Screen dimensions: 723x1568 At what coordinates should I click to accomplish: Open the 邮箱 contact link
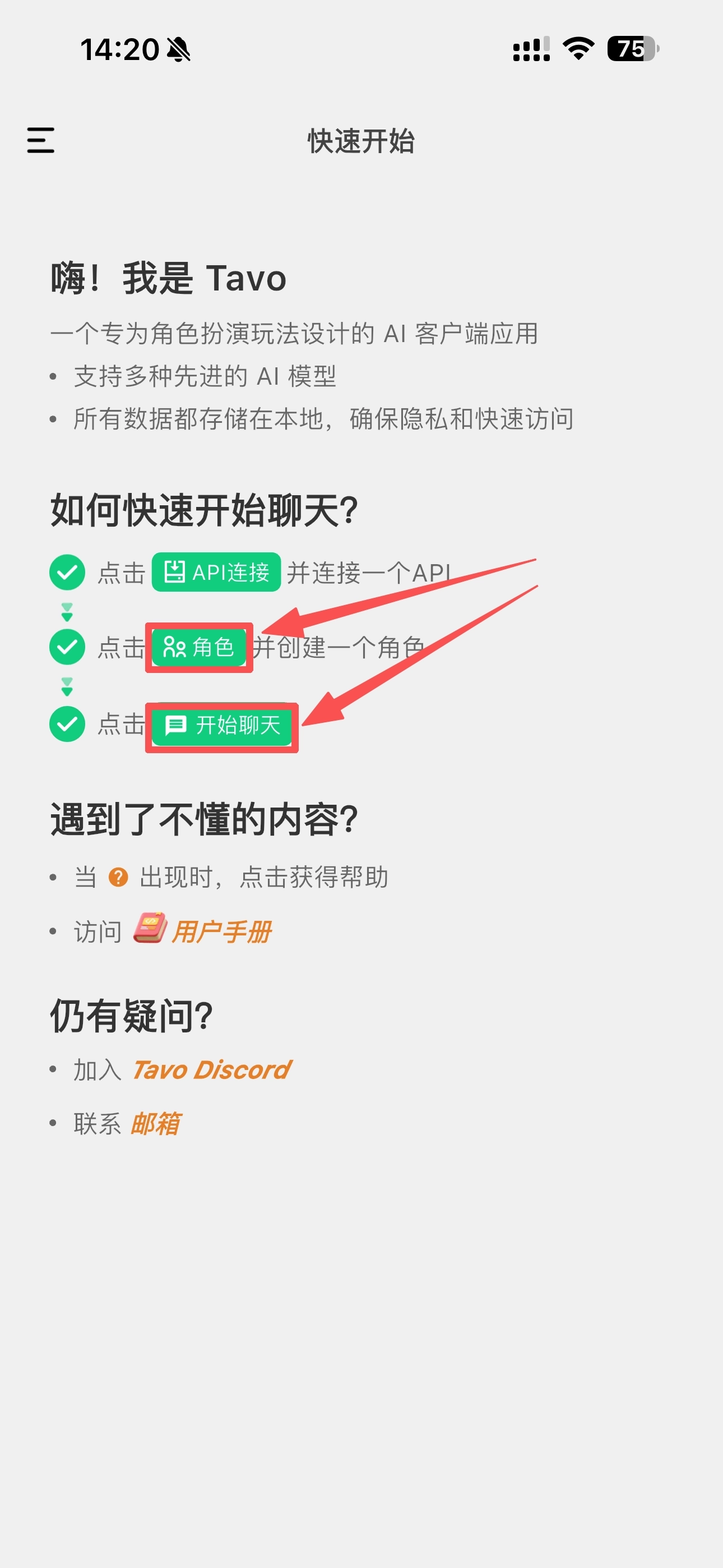click(155, 1124)
